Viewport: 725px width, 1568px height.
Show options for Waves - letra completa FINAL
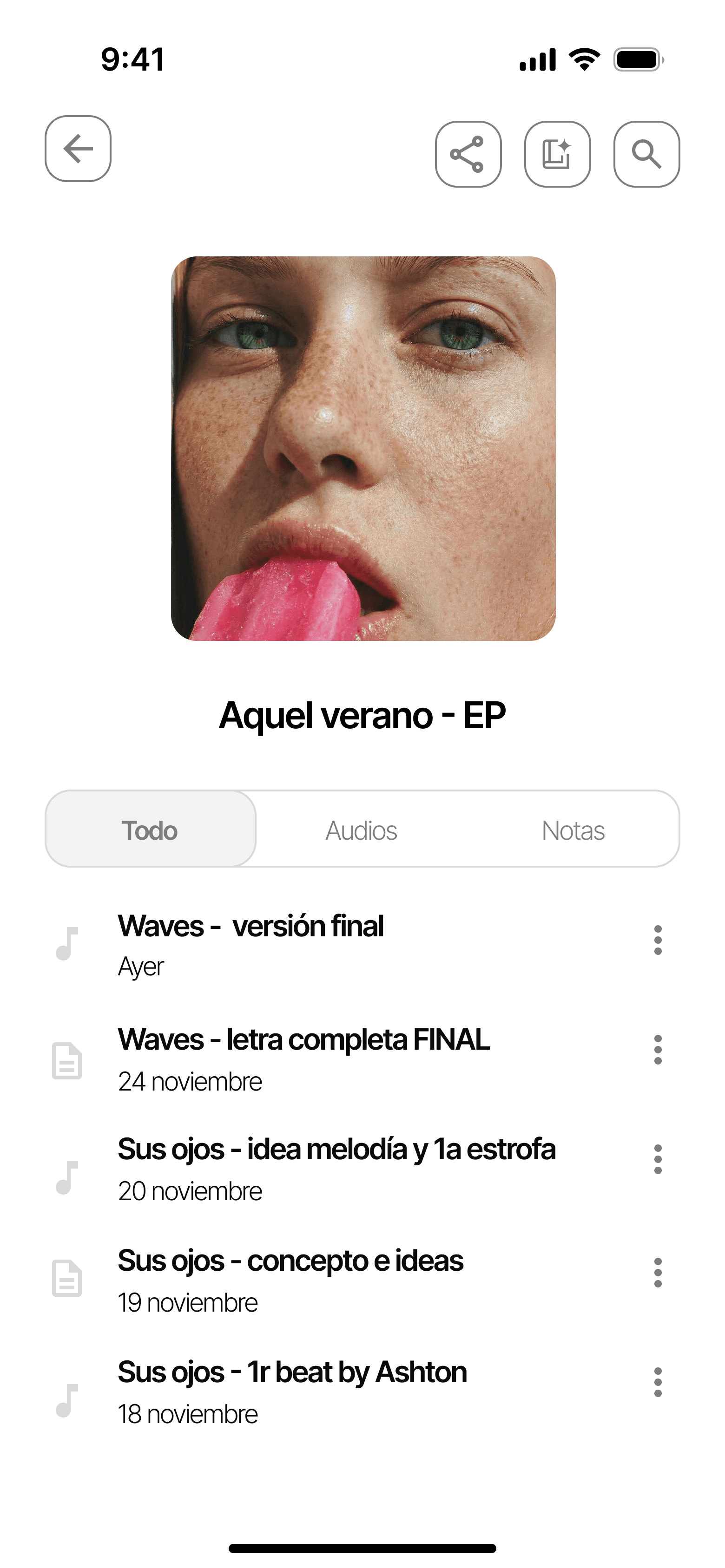click(657, 1050)
